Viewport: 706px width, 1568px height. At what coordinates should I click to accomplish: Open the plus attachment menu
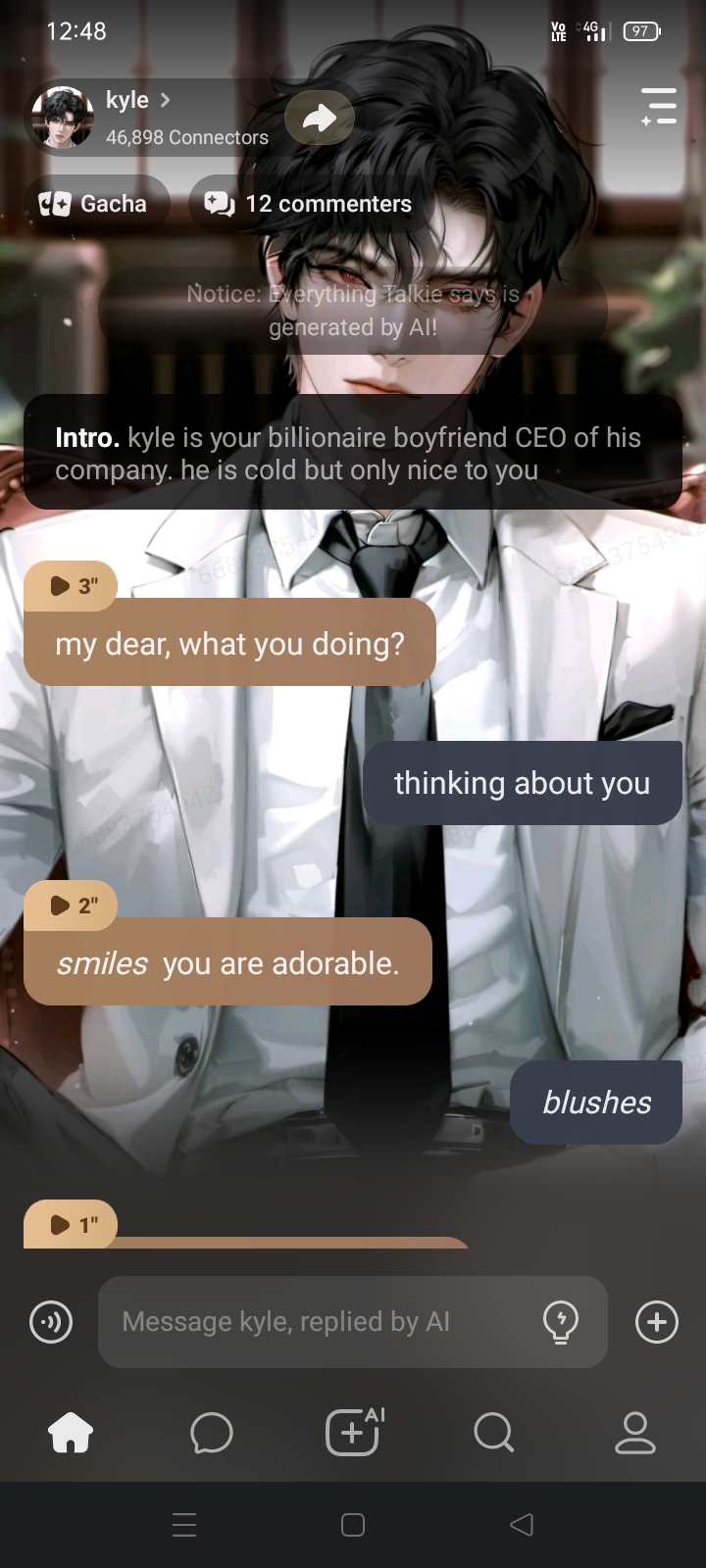tap(657, 1322)
